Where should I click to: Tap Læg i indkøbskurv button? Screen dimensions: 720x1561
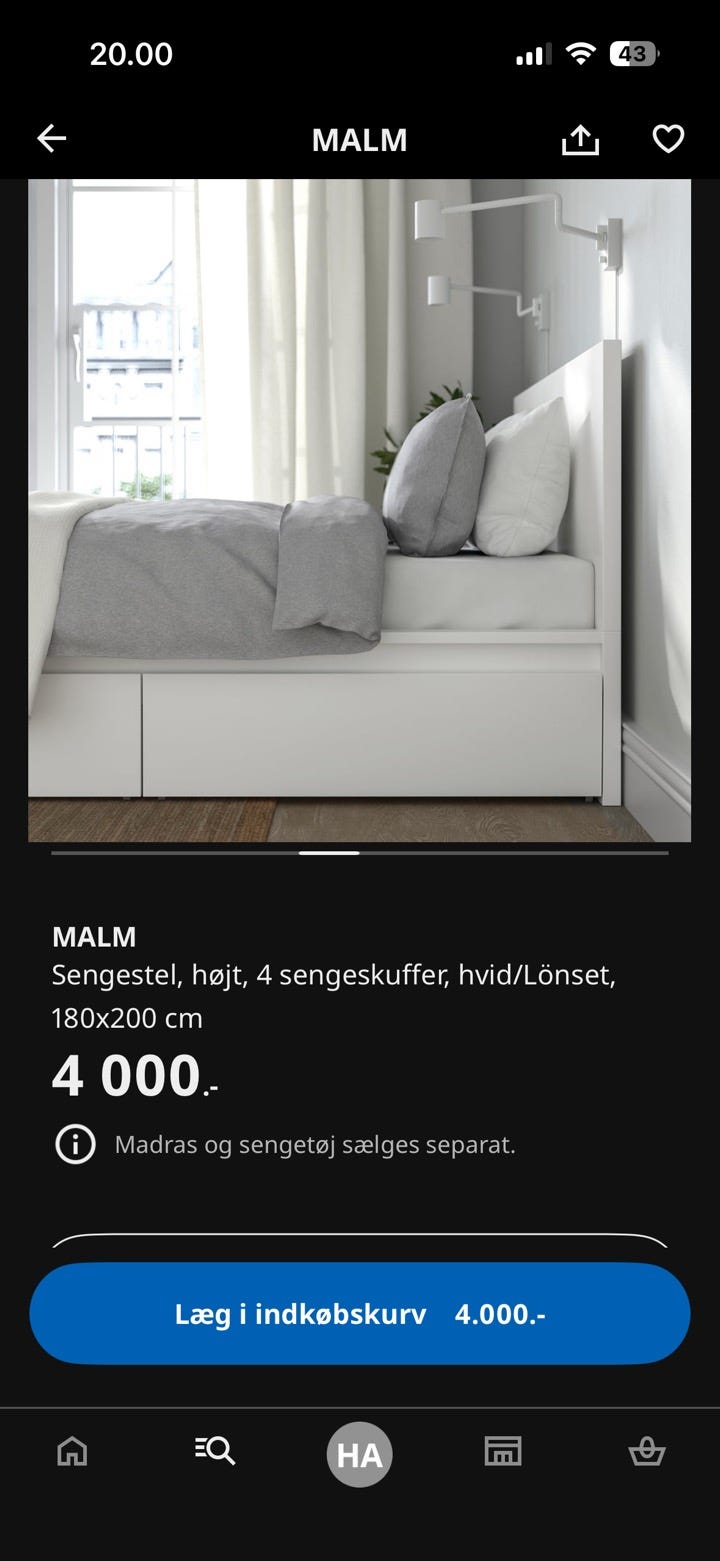point(359,1315)
